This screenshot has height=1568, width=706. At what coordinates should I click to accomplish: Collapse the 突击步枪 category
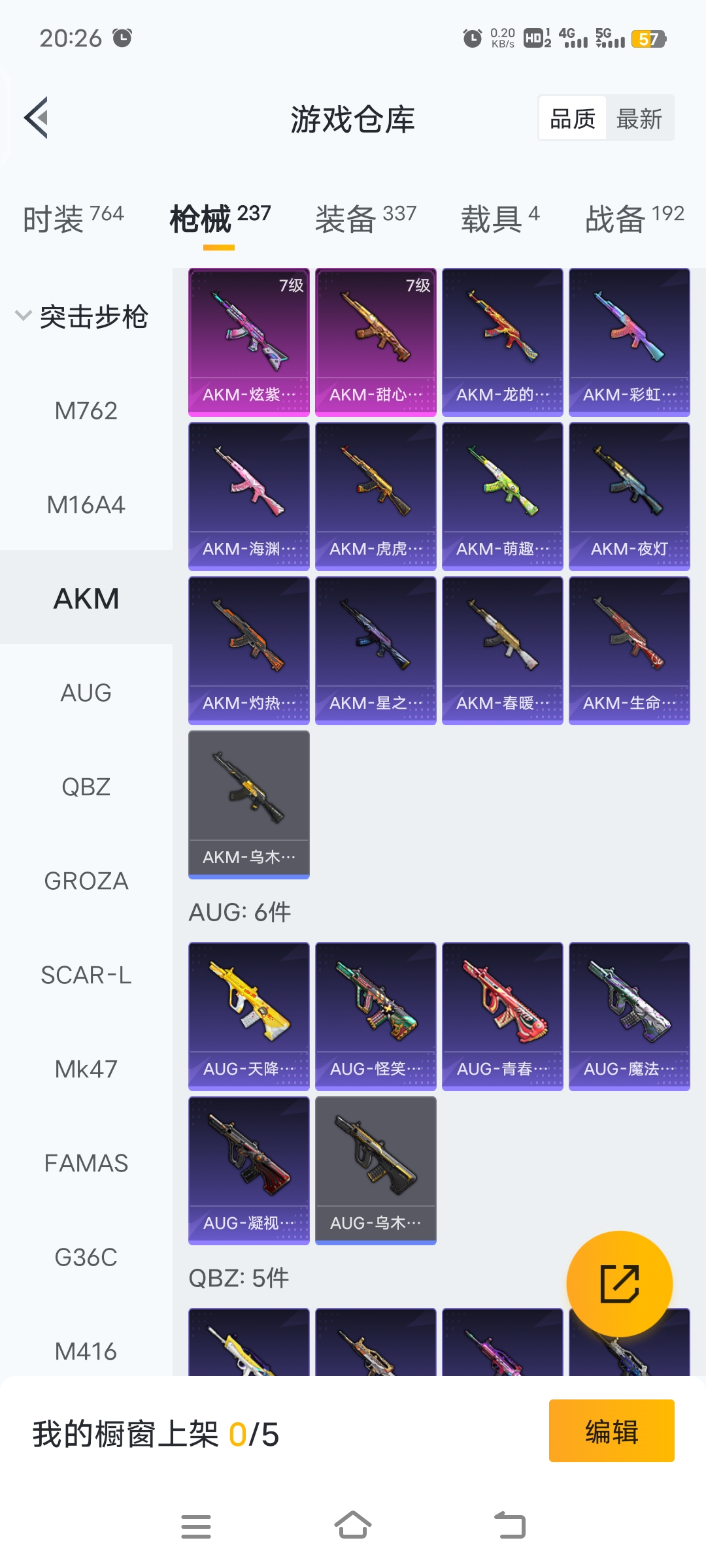coord(81,317)
